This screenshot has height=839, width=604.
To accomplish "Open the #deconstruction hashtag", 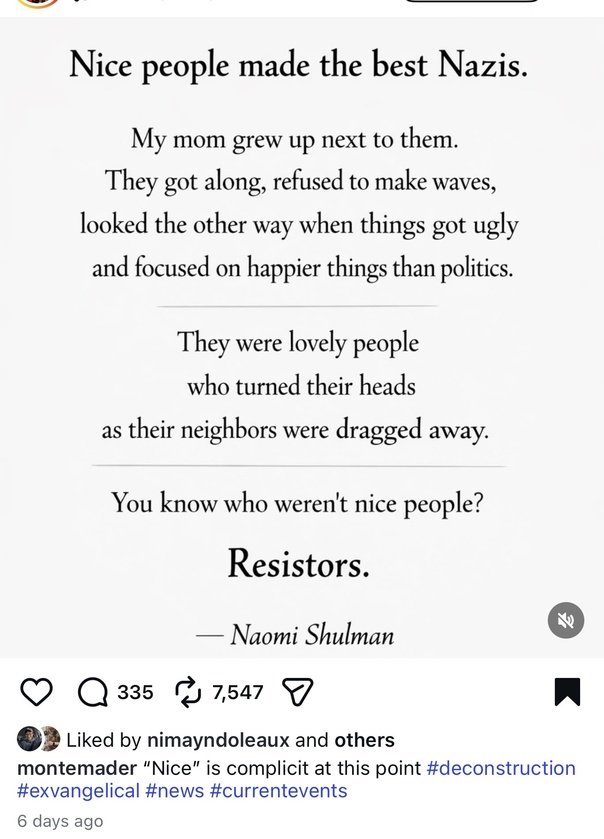I will coord(500,768).
